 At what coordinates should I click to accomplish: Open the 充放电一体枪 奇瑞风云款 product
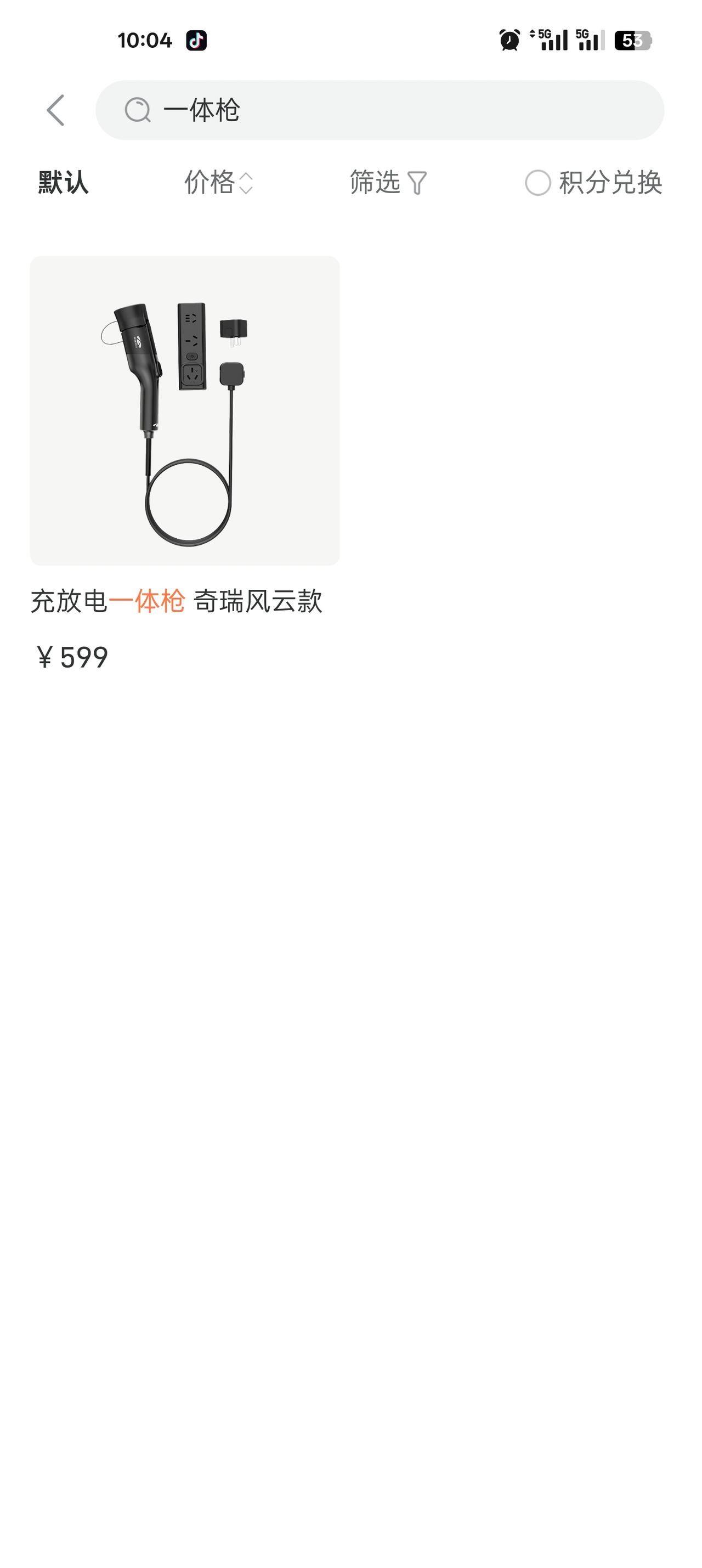pos(184,411)
